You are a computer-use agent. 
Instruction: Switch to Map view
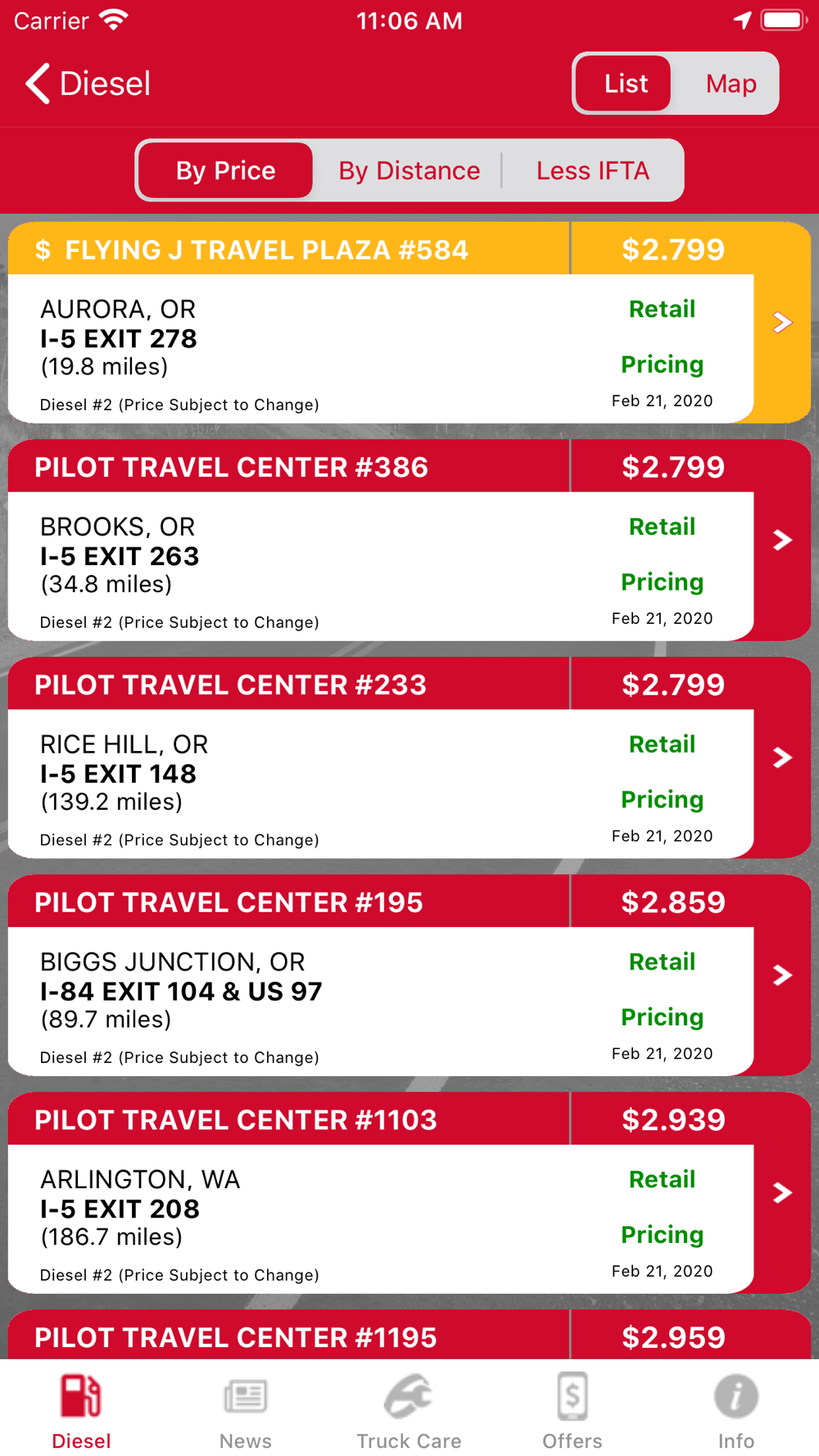(731, 84)
